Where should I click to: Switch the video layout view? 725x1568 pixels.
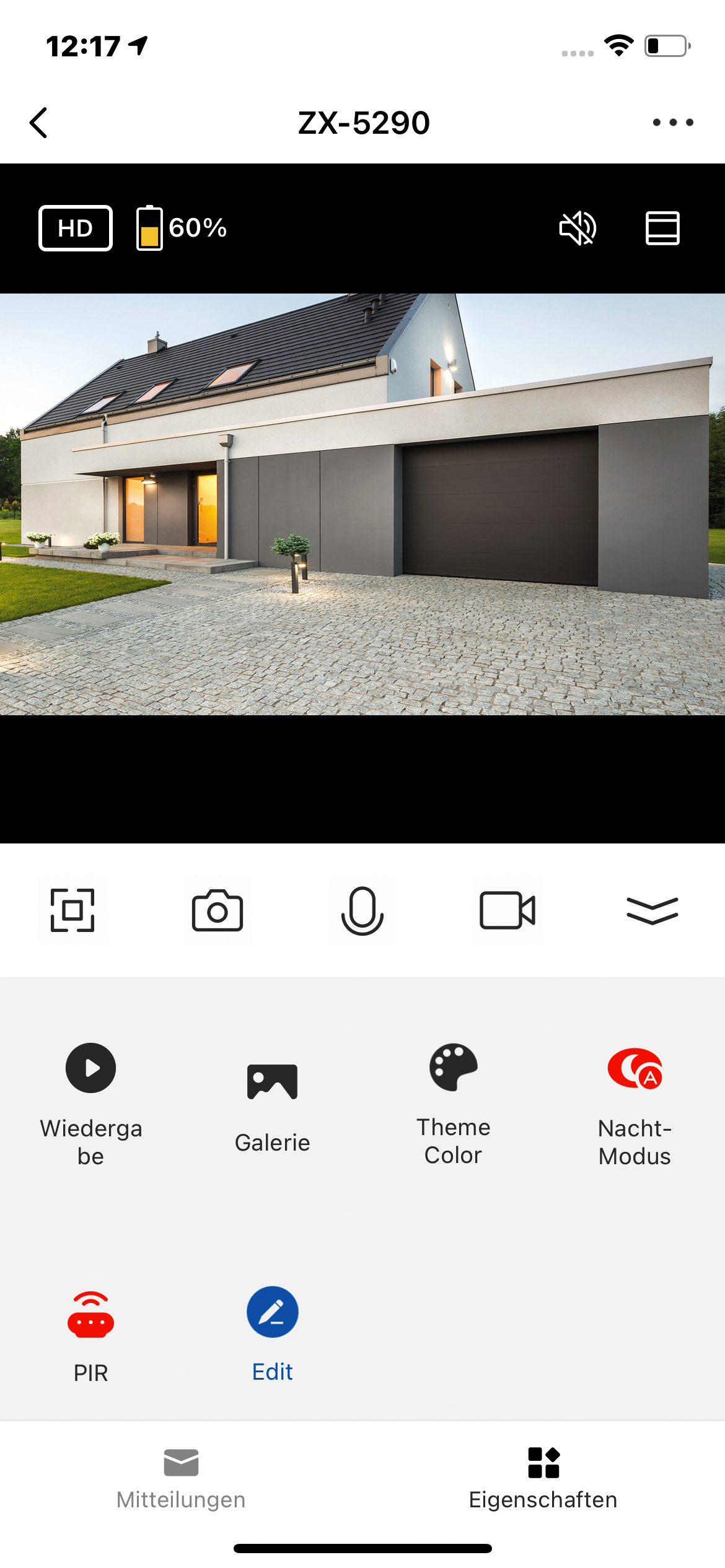(x=662, y=228)
